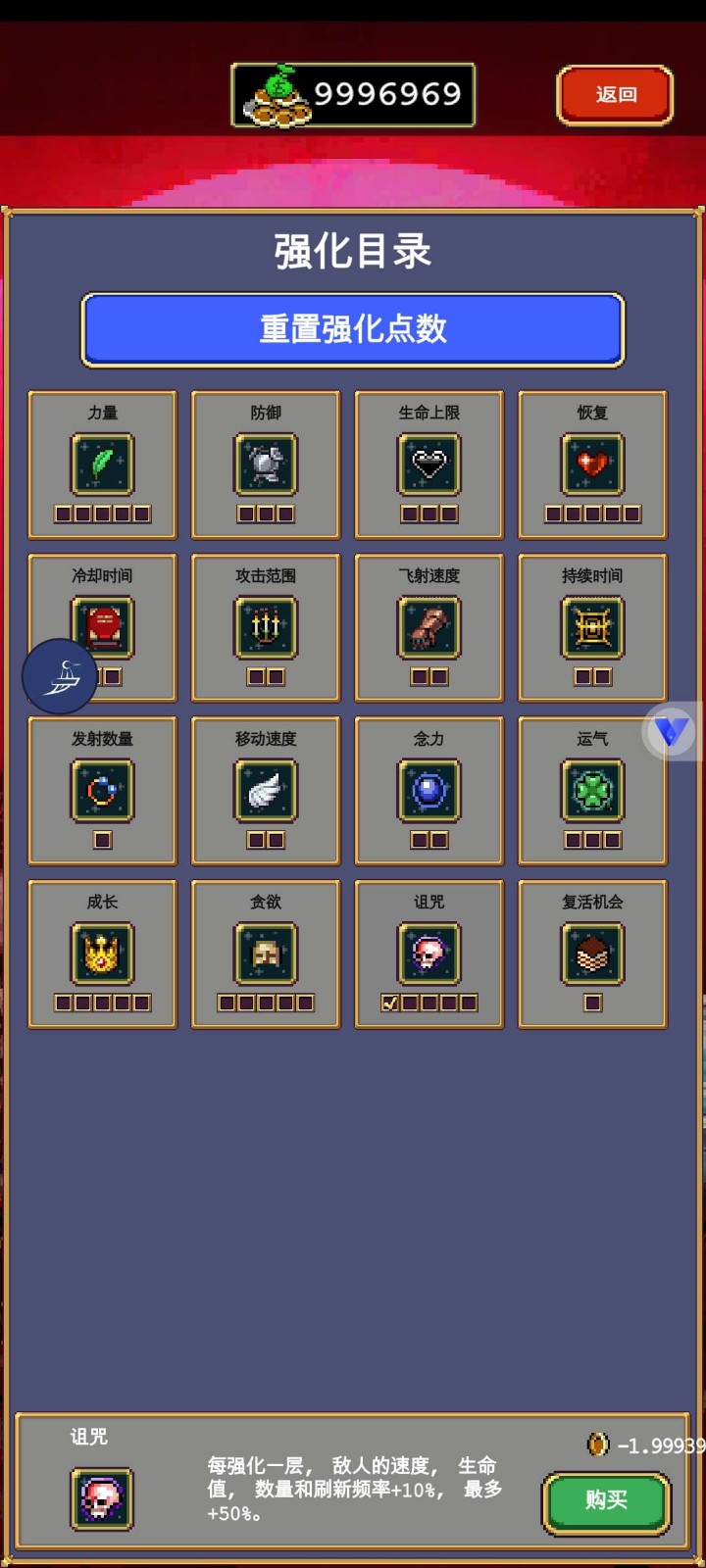Tap 重置强化点数 to reset upgrade points

pyautogui.click(x=353, y=329)
